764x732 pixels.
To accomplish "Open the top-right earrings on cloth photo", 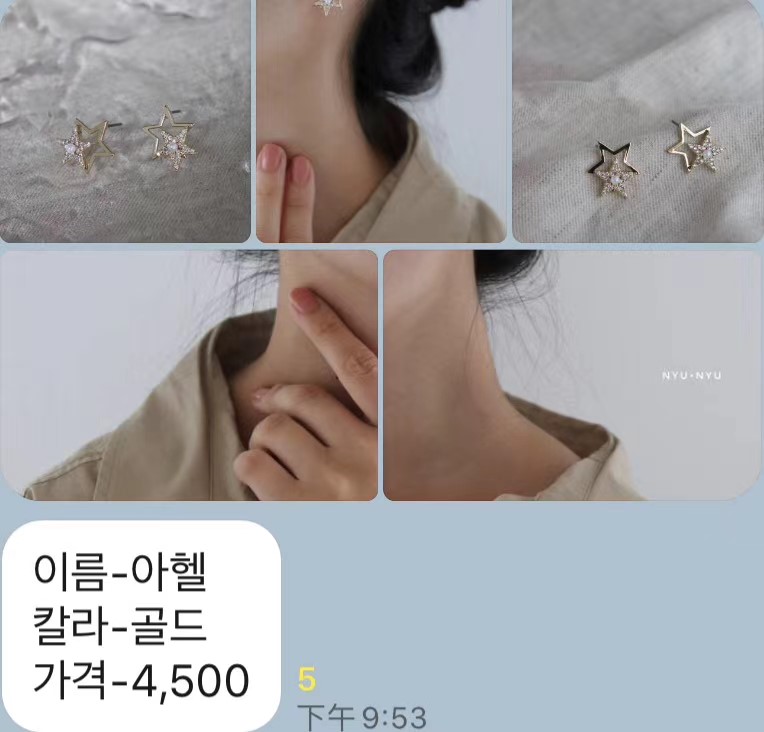I will tap(637, 120).
